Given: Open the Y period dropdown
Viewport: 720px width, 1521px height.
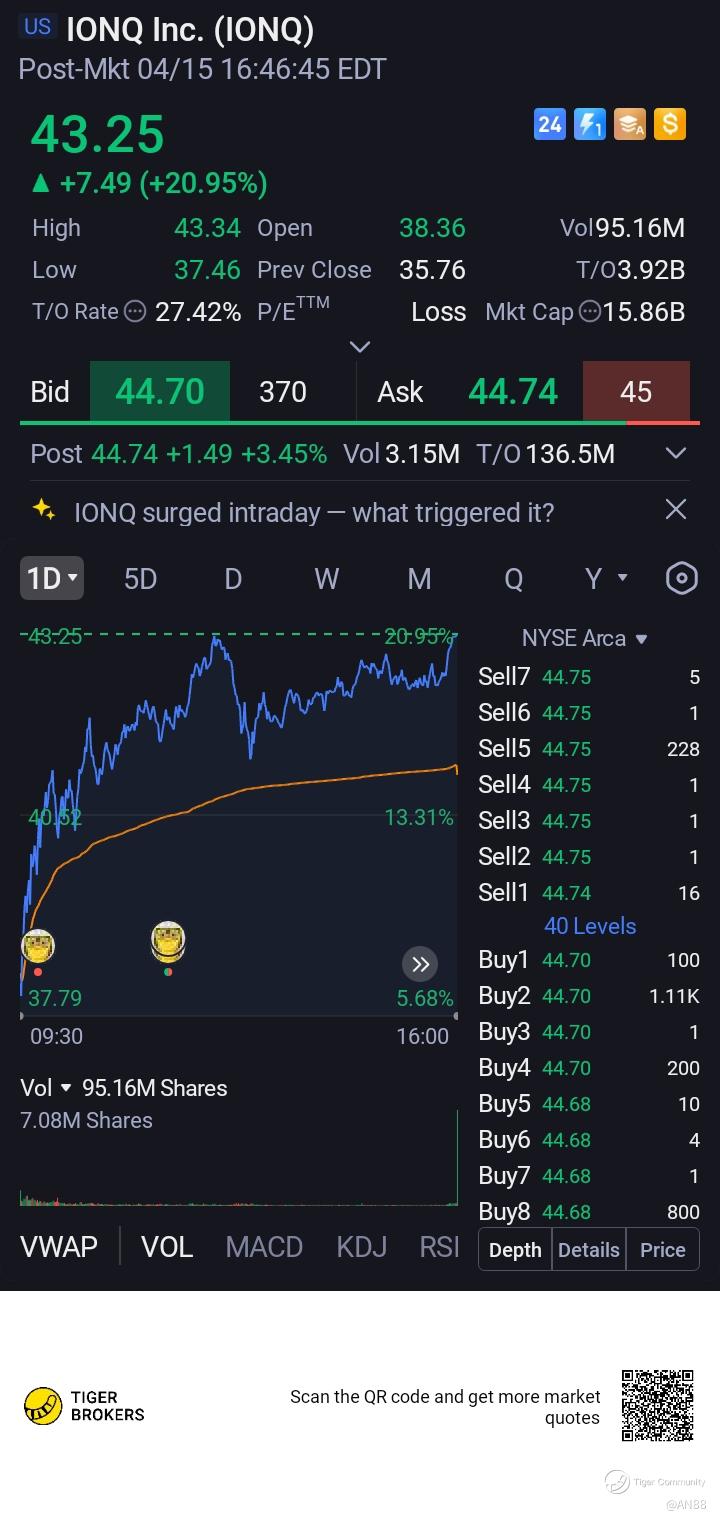Looking at the screenshot, I should 605,579.
